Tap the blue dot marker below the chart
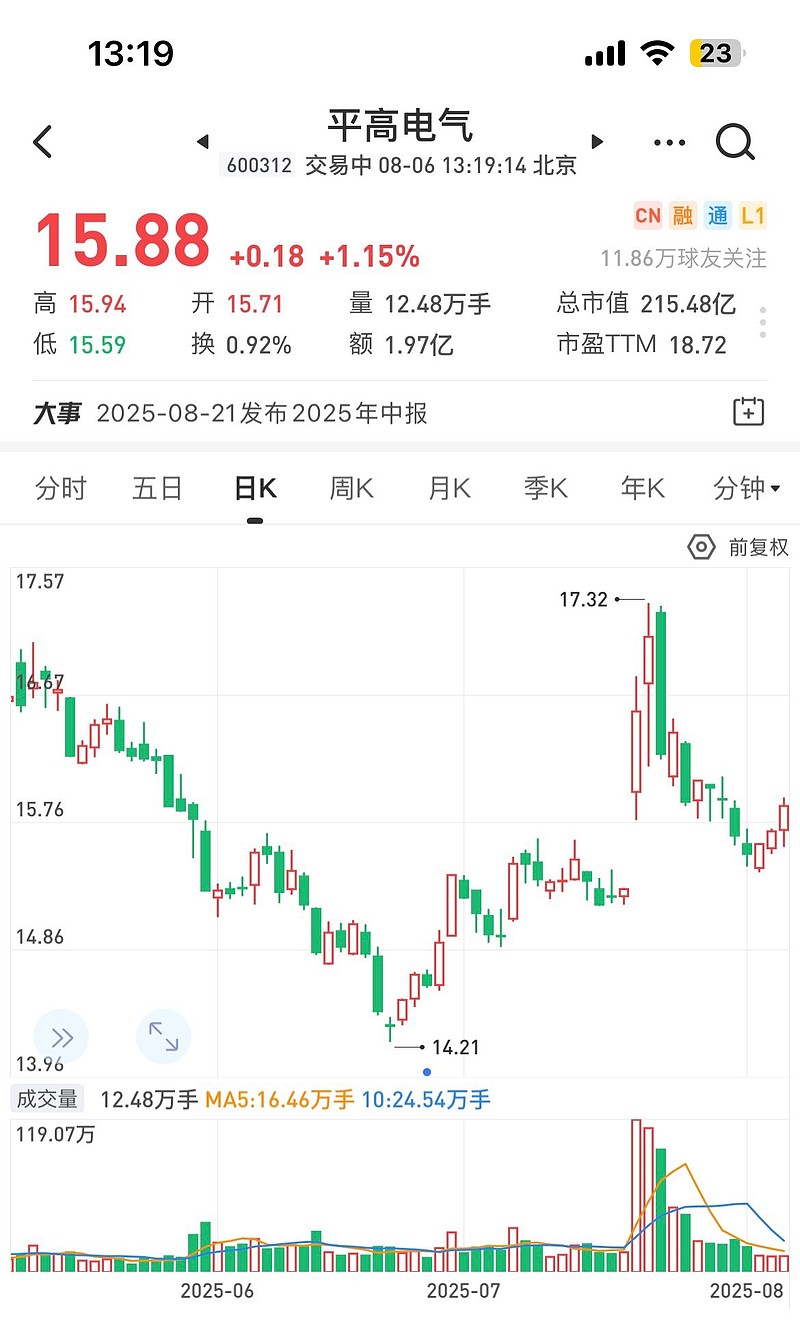Viewport: 800px width, 1334px height. (x=426, y=1071)
